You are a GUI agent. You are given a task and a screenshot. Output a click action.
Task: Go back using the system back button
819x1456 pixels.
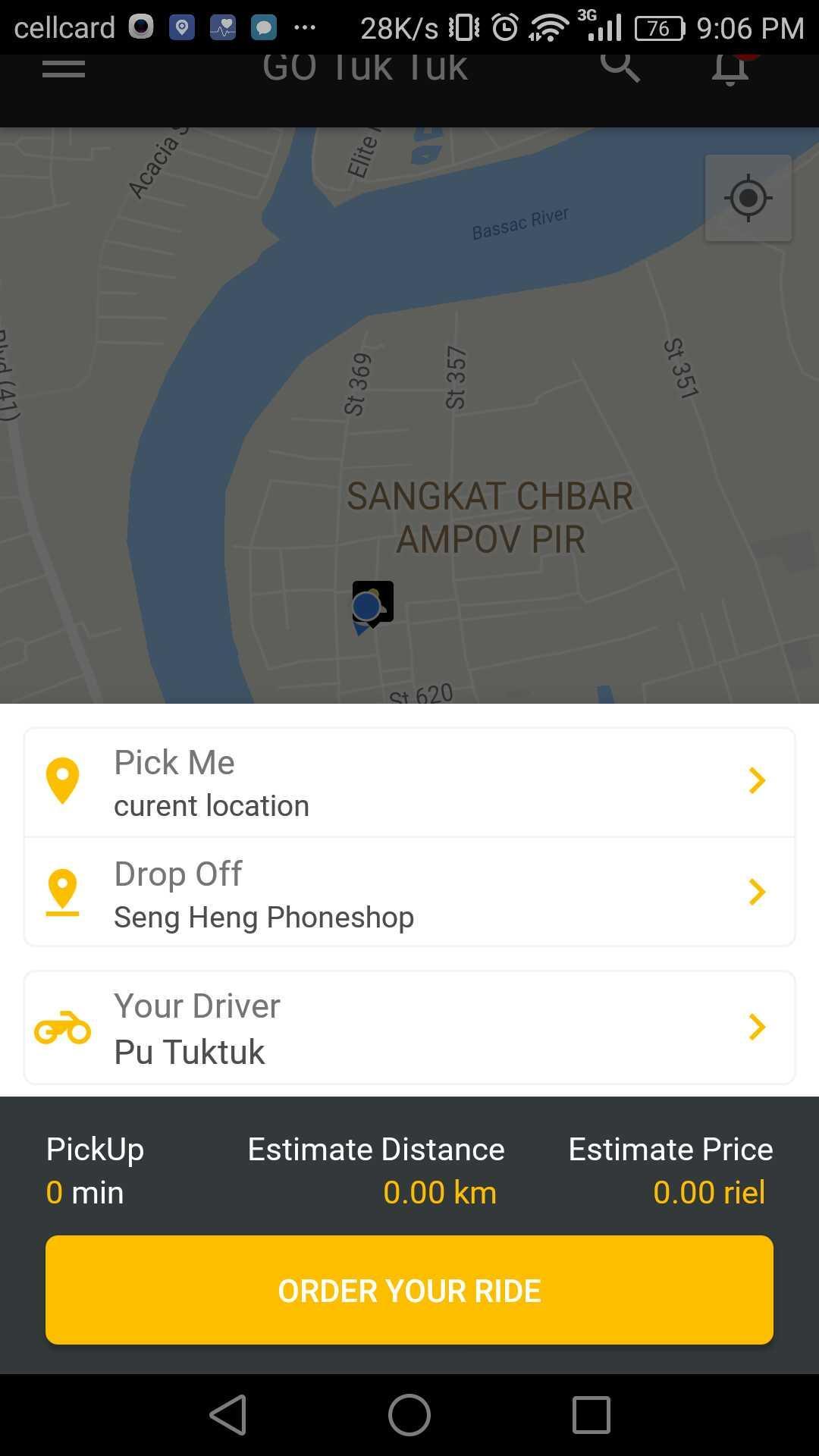[228, 1415]
